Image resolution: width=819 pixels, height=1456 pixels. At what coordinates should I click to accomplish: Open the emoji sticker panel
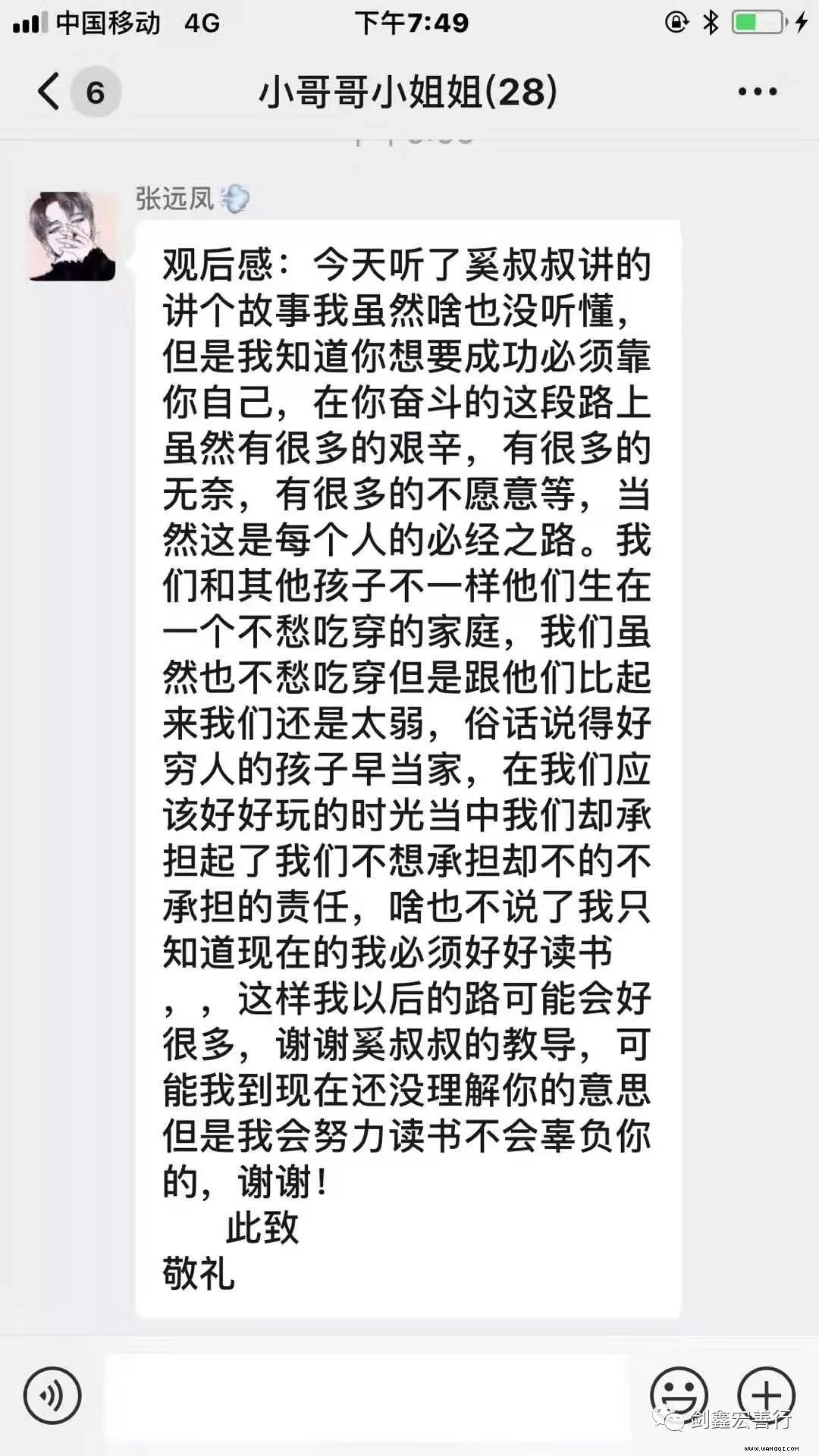click(679, 1394)
